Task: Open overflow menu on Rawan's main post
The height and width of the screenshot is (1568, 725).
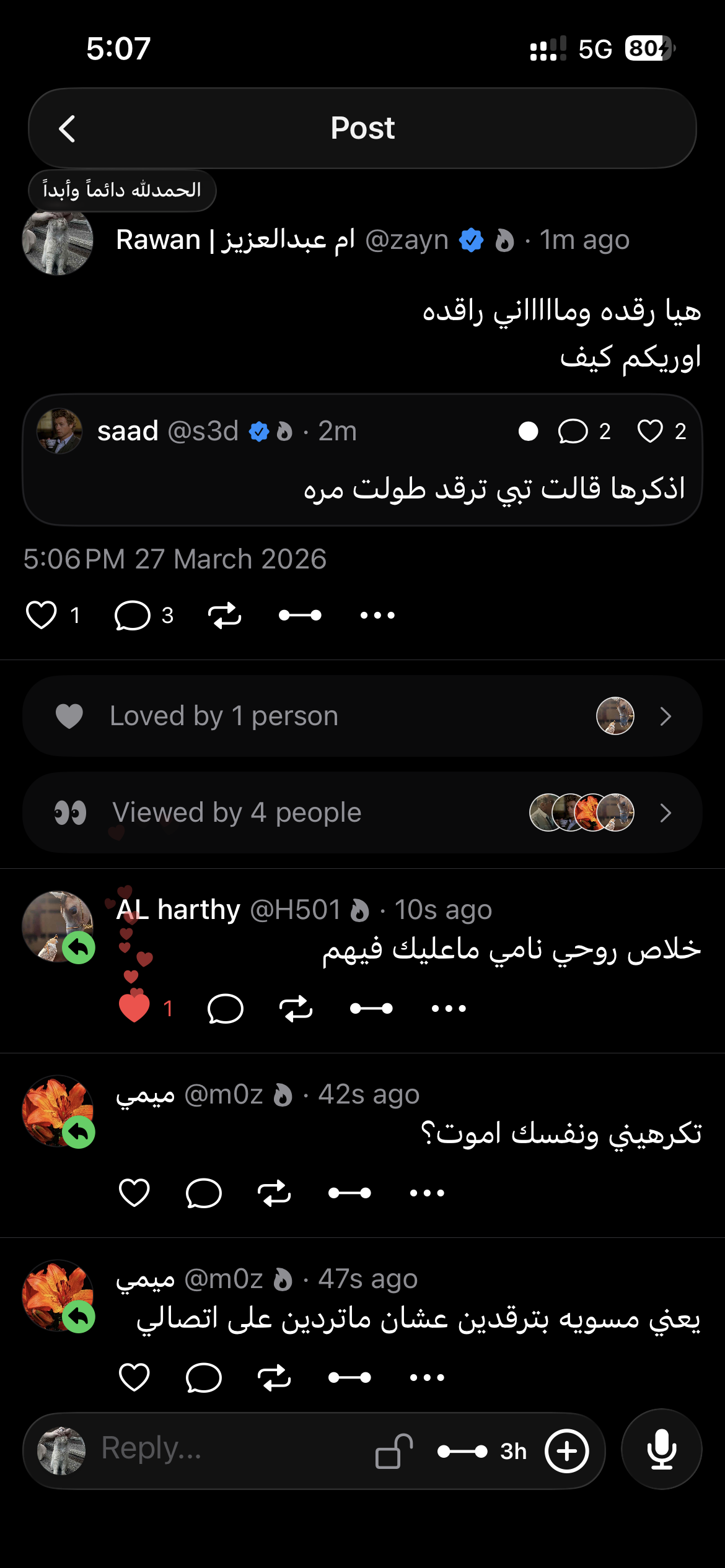Action: 377,615
